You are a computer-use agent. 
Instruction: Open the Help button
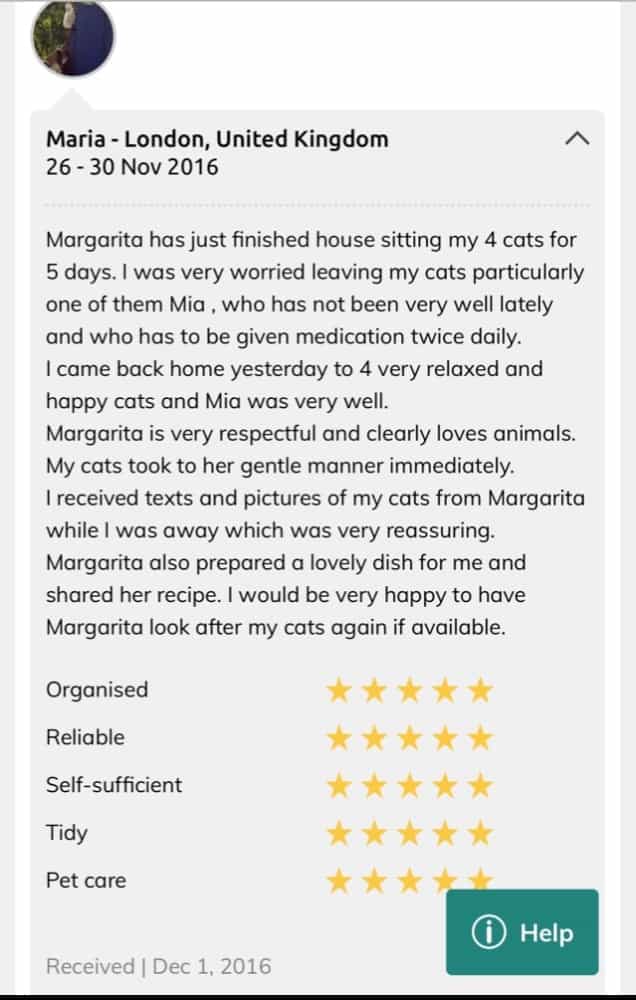[x=522, y=932]
